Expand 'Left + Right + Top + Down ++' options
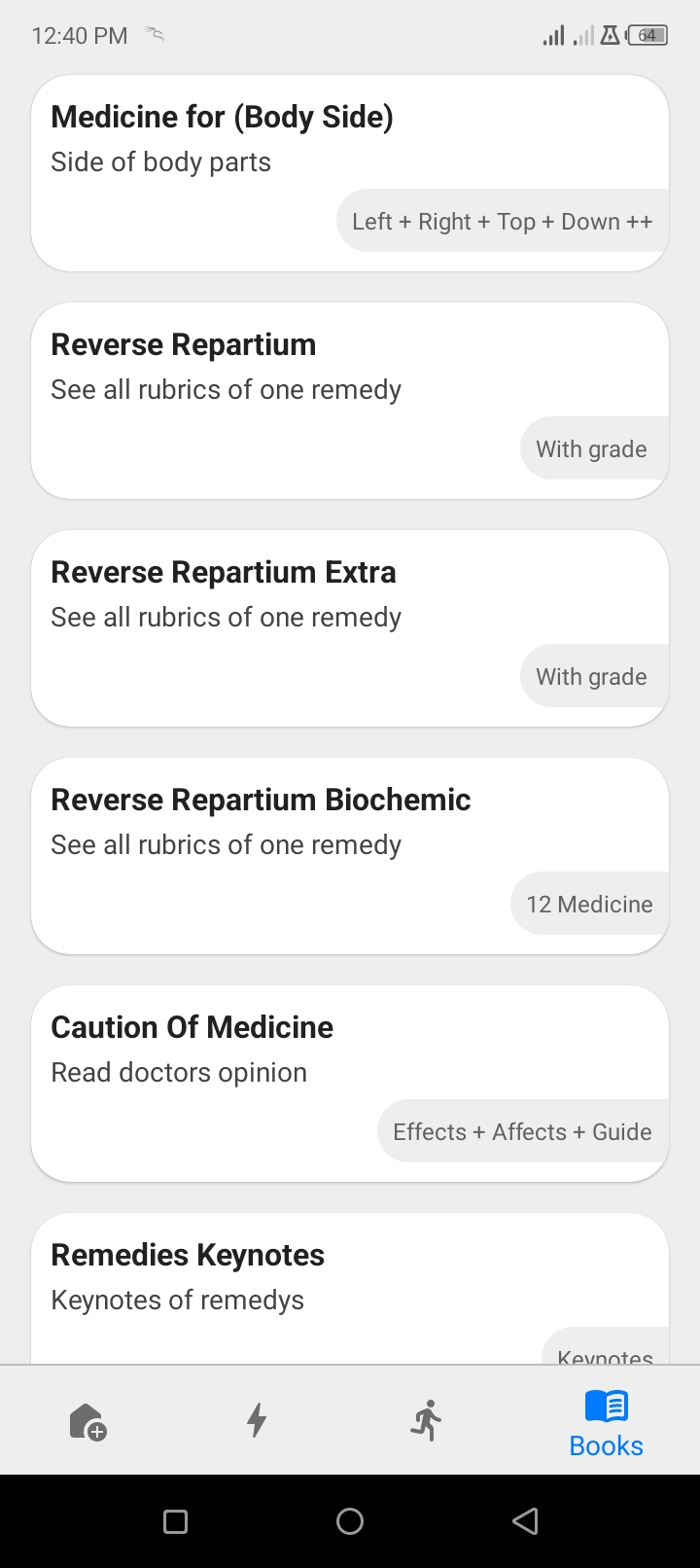This screenshot has width=700, height=1568. [503, 221]
